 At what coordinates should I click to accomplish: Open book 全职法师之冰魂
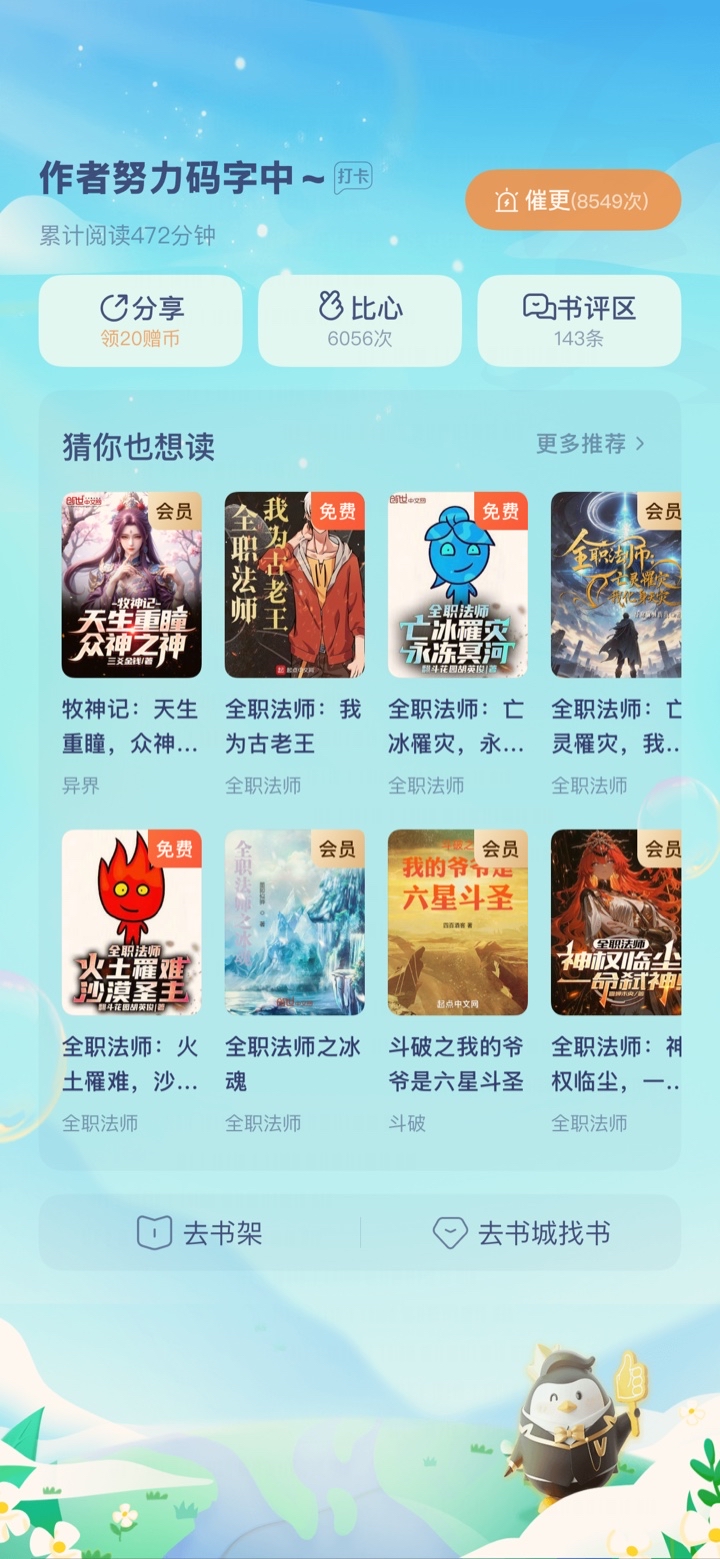point(294,922)
